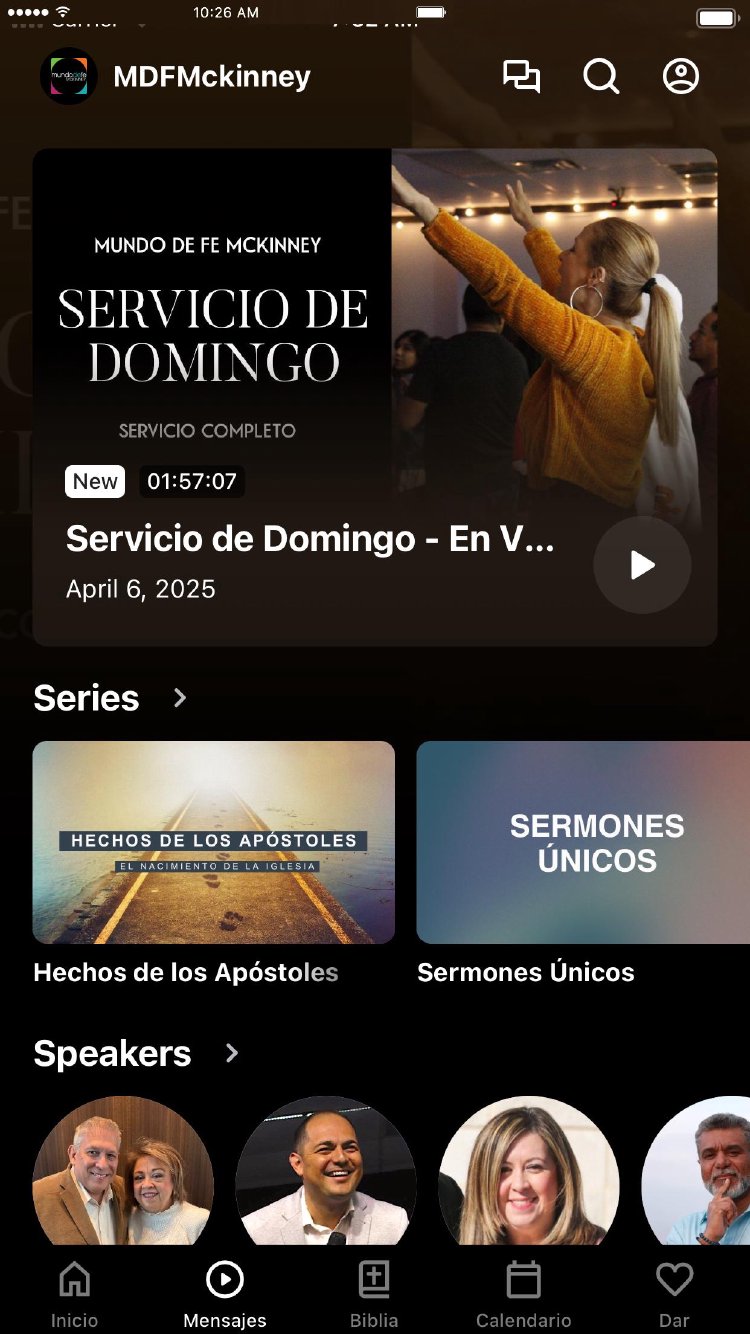Image resolution: width=750 pixels, height=1334 pixels.
Task: Open the chat messages icon
Action: coord(521,77)
